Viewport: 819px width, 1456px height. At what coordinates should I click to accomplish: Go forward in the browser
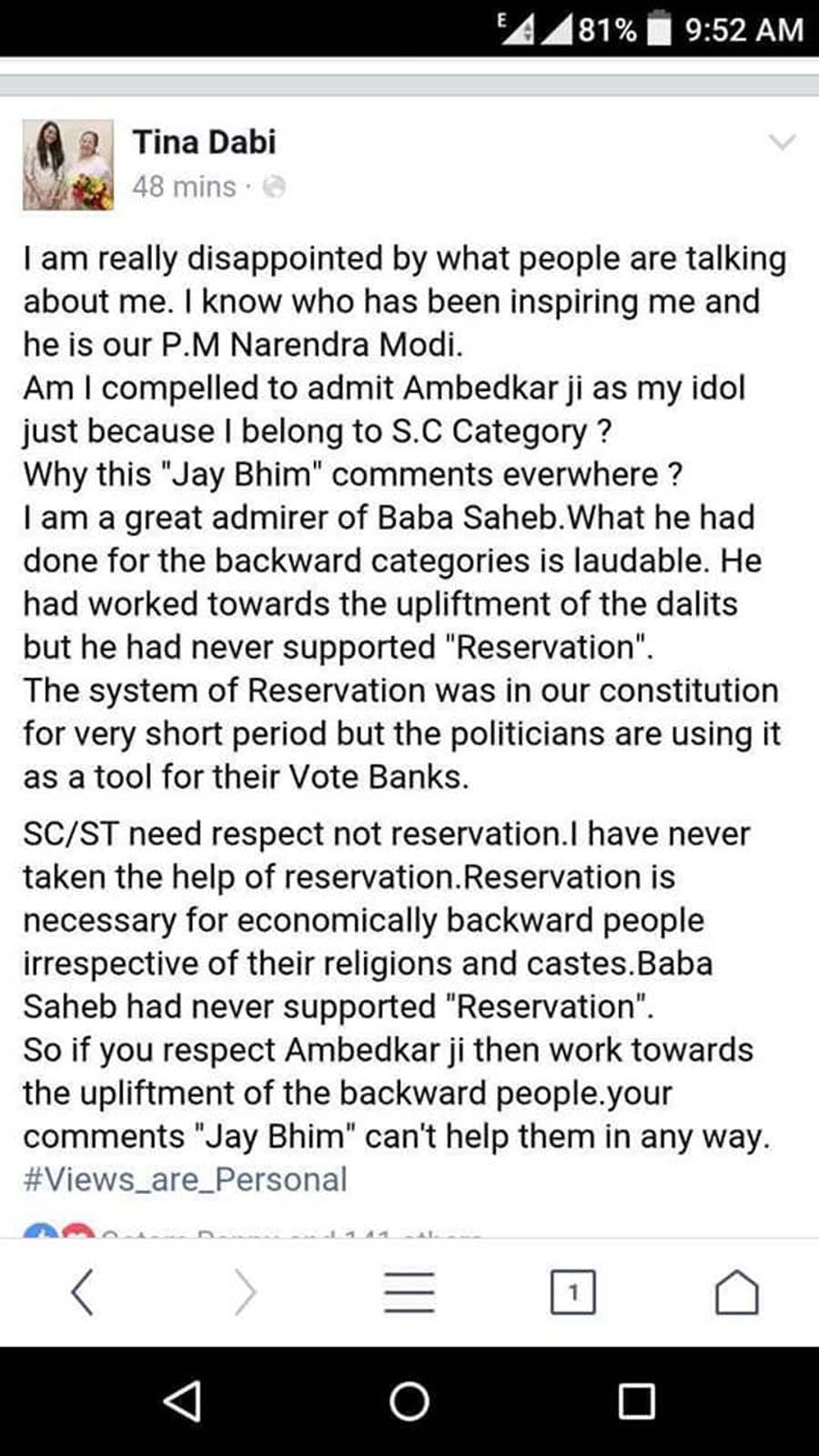245,1292
